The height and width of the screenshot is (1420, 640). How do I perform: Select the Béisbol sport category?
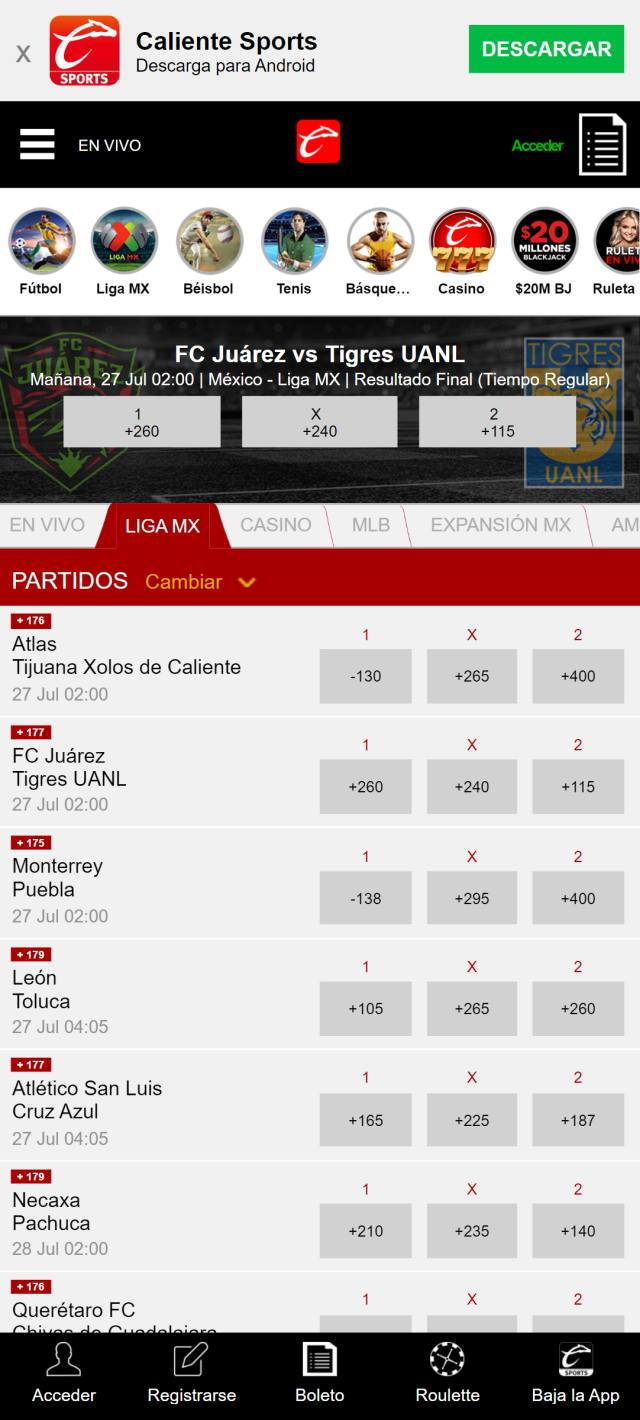(208, 252)
